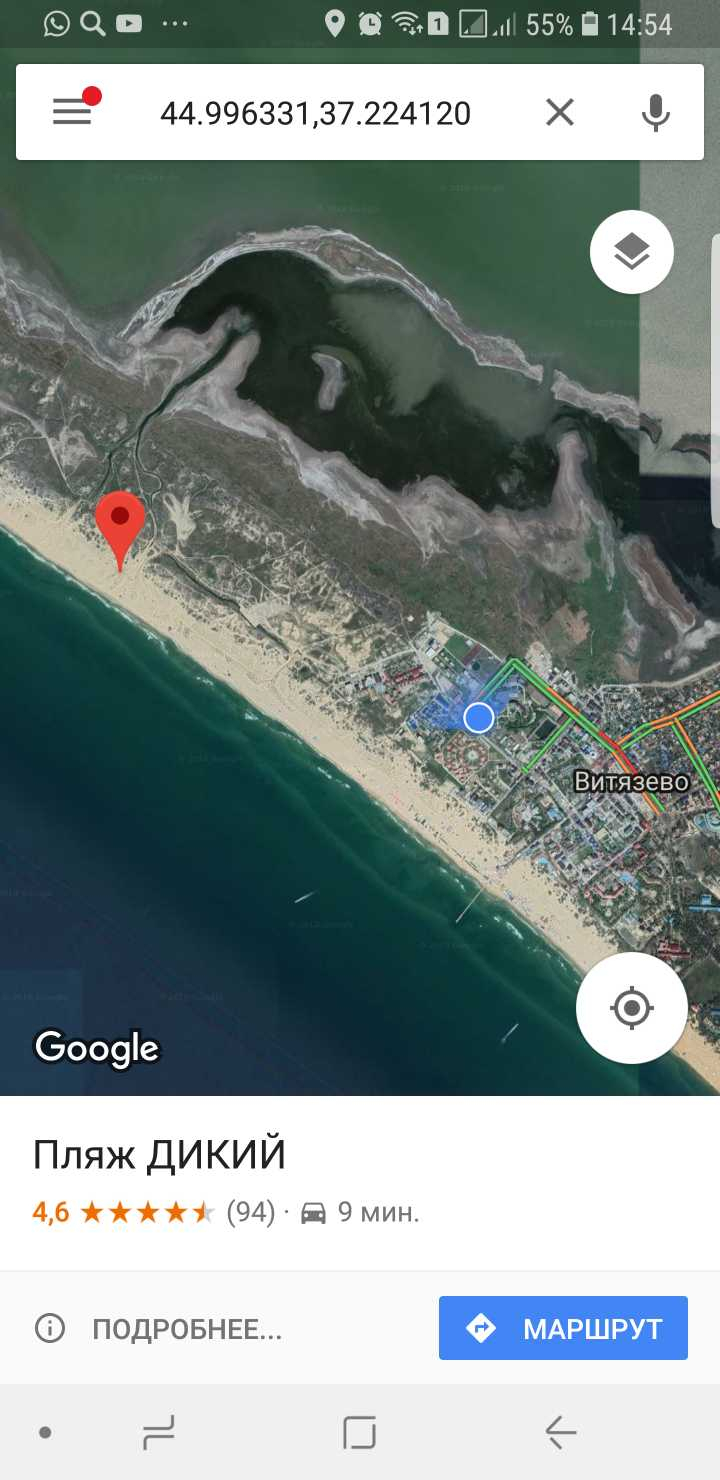
Task: Open the map layers button
Action: tap(632, 252)
